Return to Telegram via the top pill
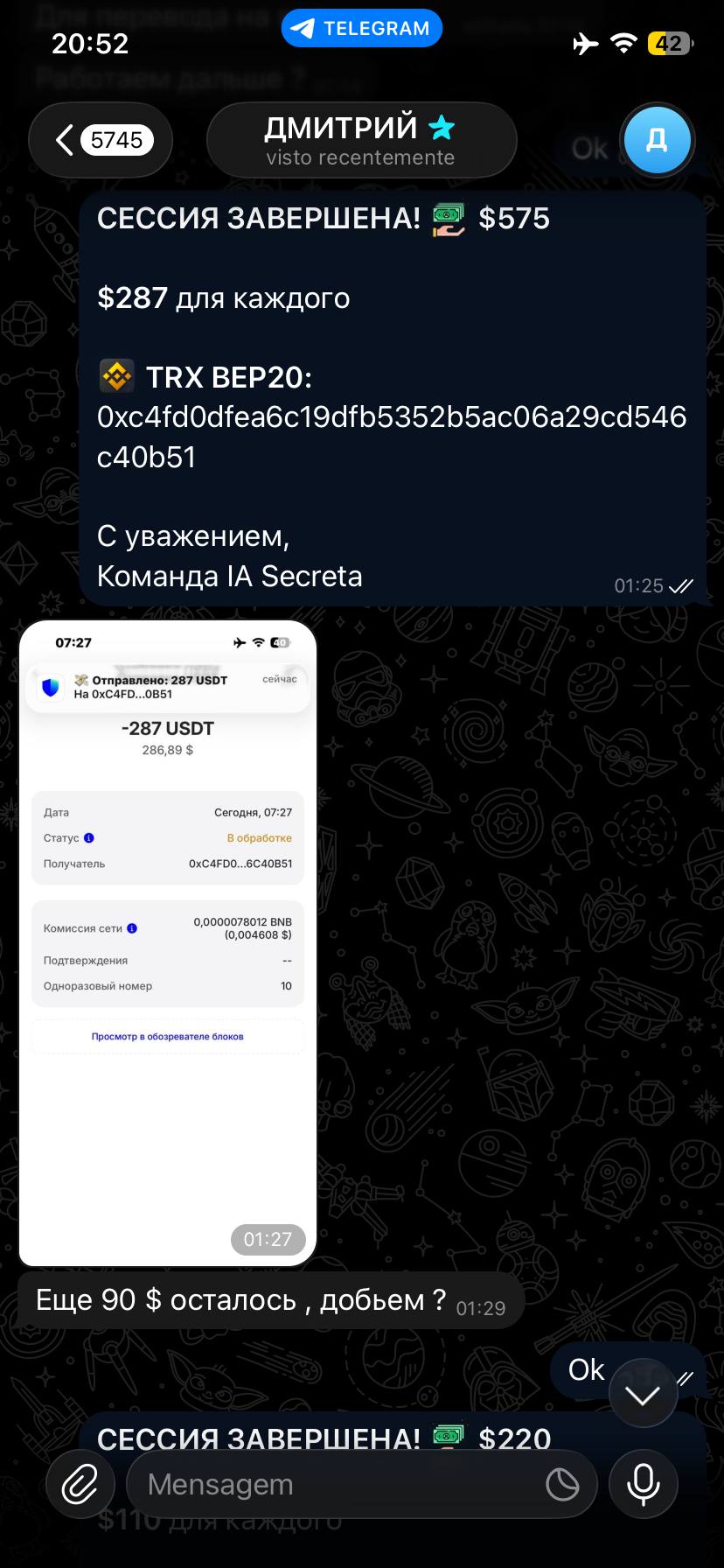Image resolution: width=724 pixels, height=1568 pixels. [362, 29]
